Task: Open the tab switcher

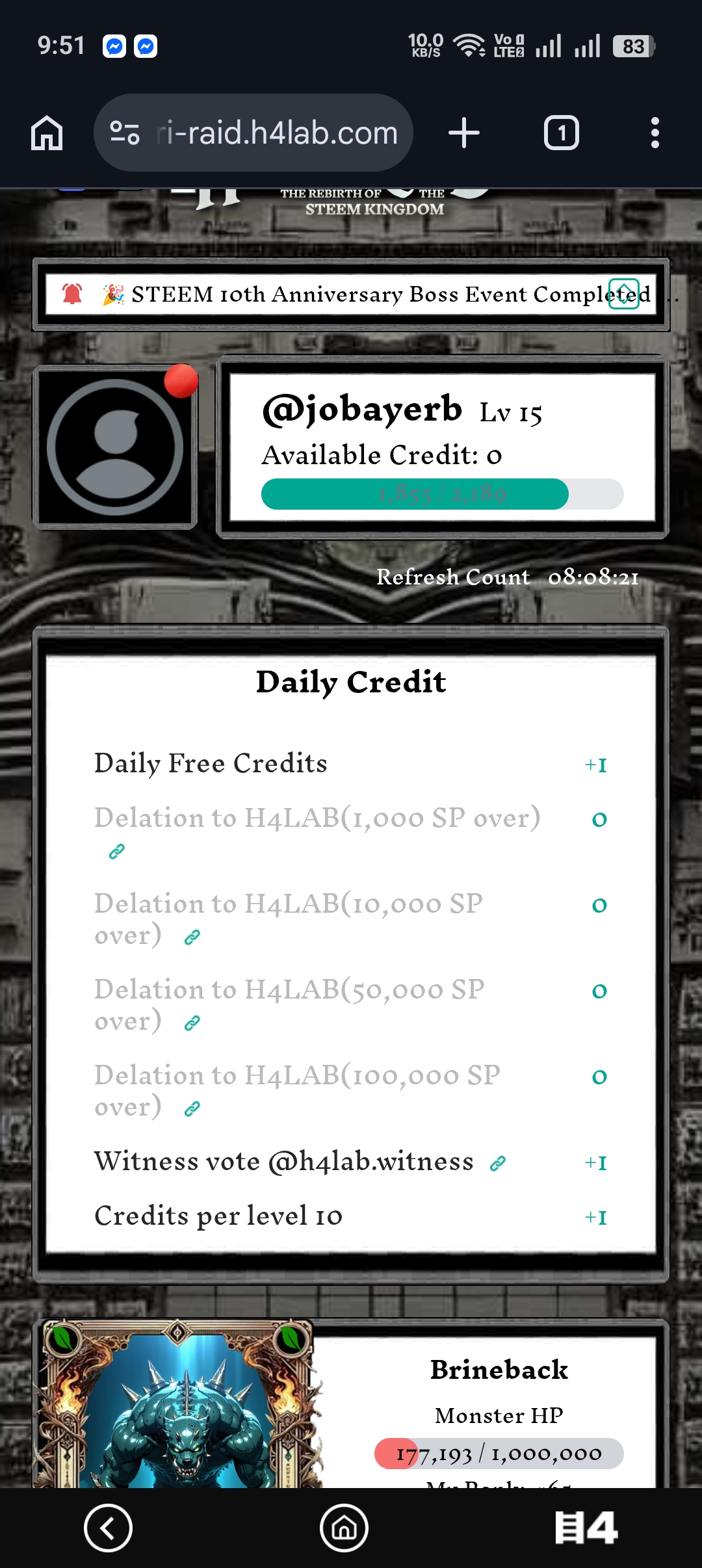Action: [x=561, y=133]
